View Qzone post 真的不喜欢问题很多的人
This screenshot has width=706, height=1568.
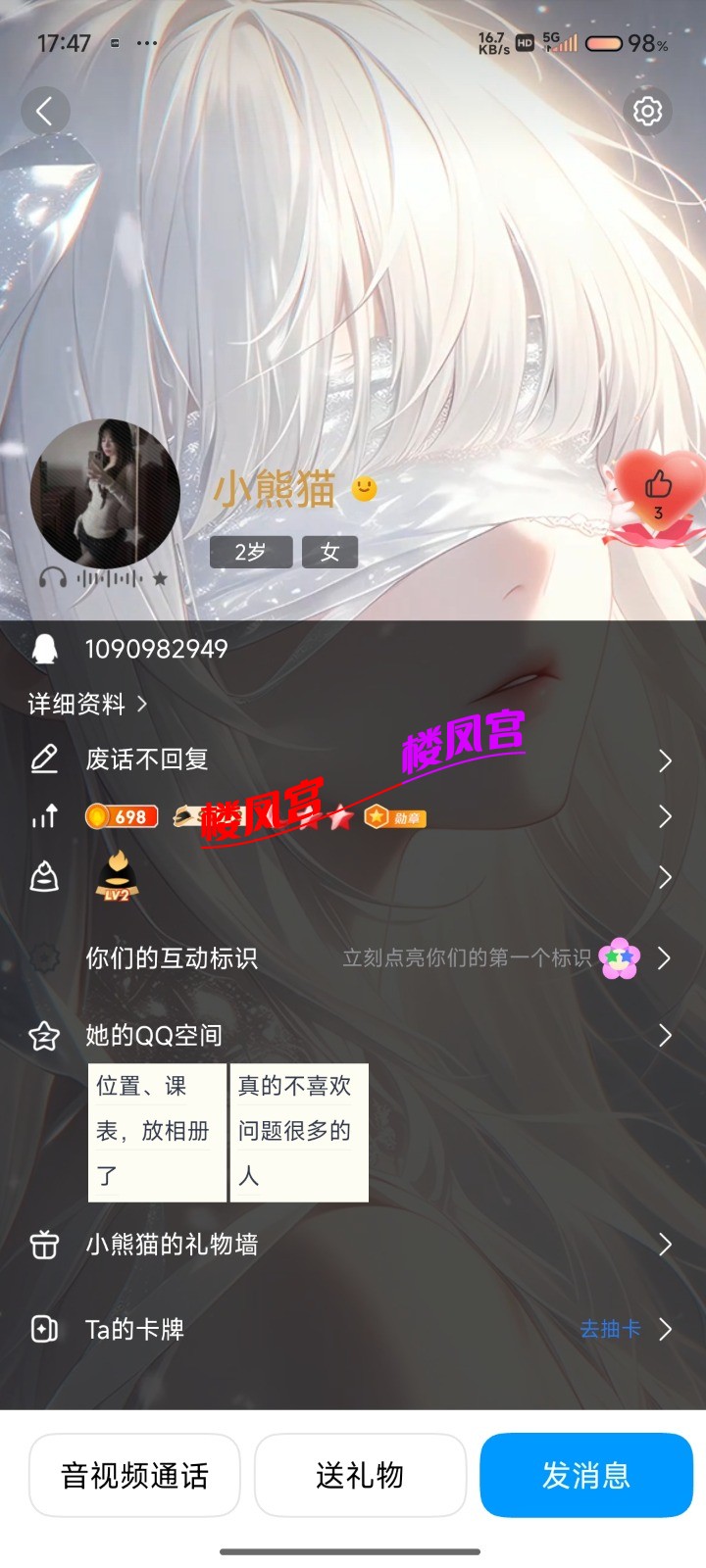[299, 1132]
